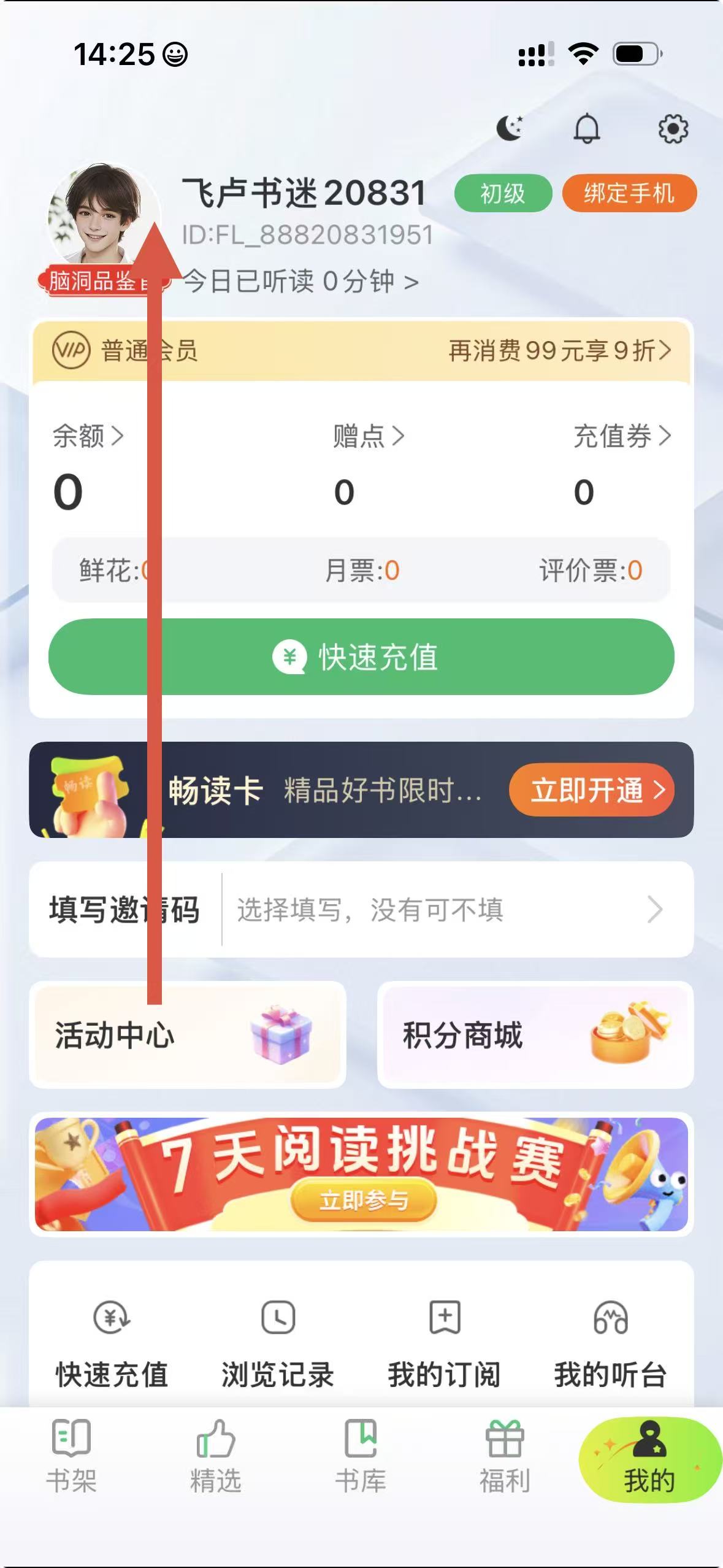View 余额 balance details
723x1568 pixels.
(x=88, y=436)
